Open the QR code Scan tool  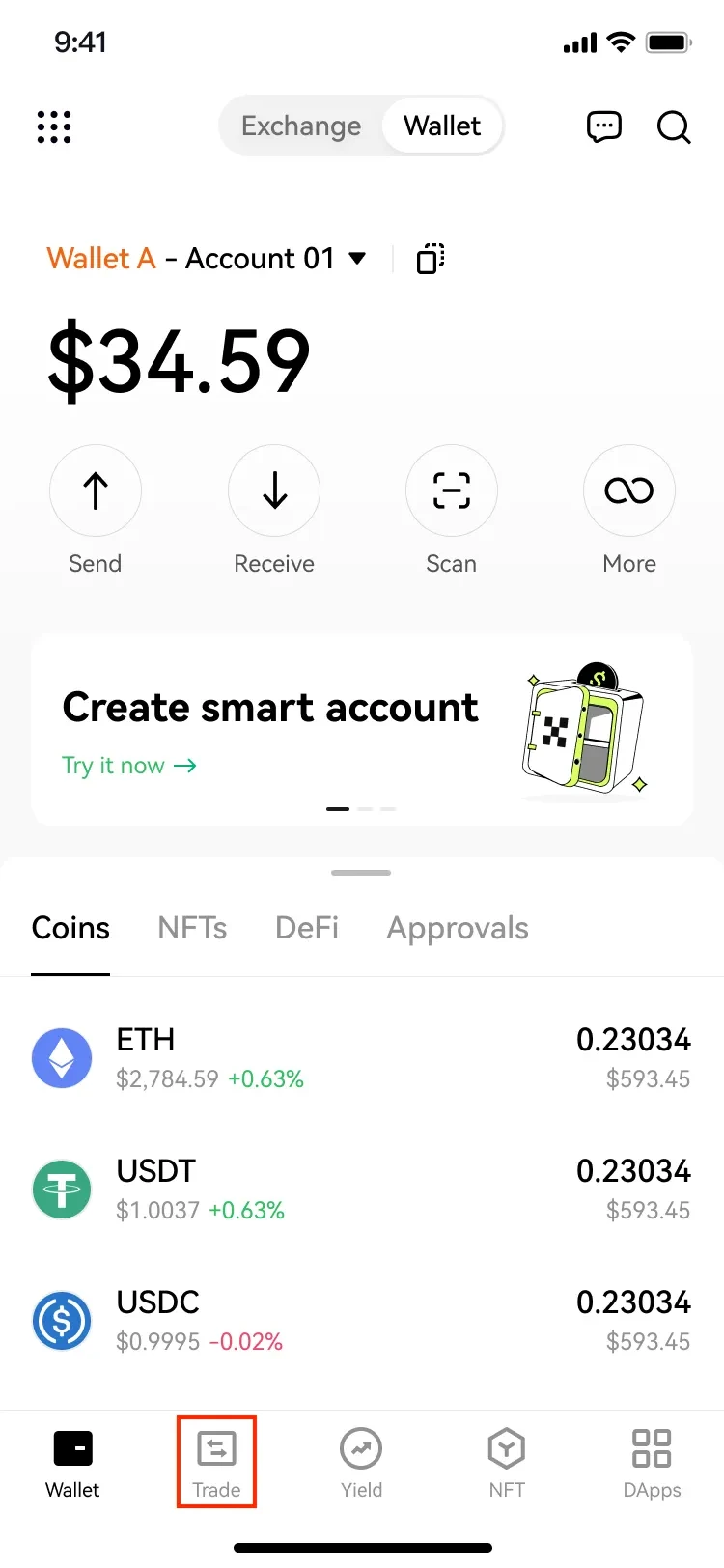point(451,490)
